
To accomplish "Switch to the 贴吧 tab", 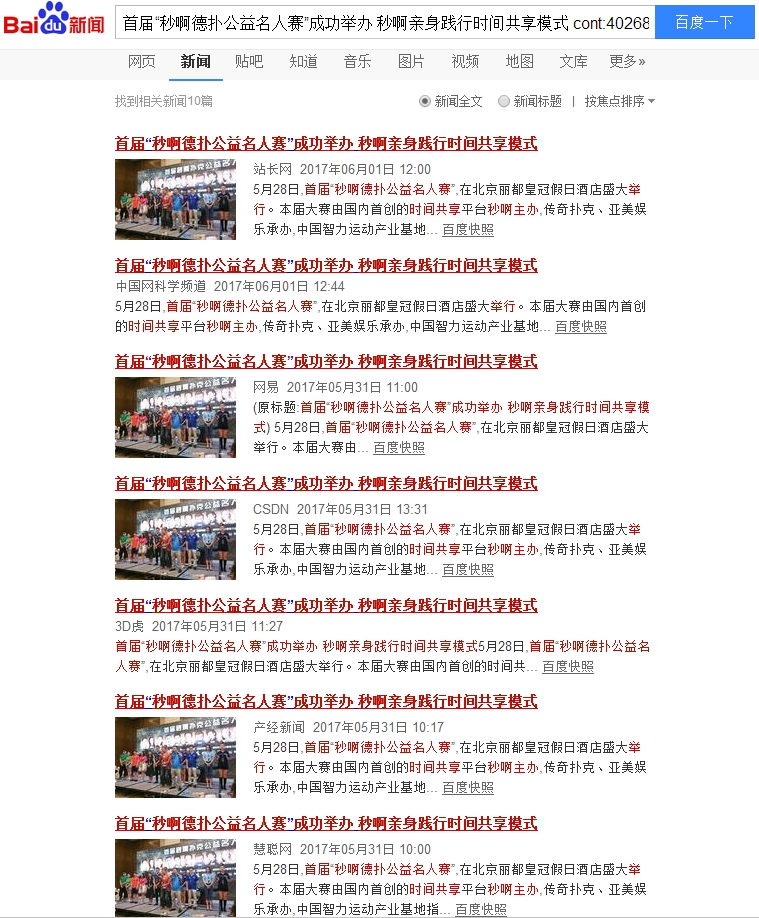I will point(249,62).
